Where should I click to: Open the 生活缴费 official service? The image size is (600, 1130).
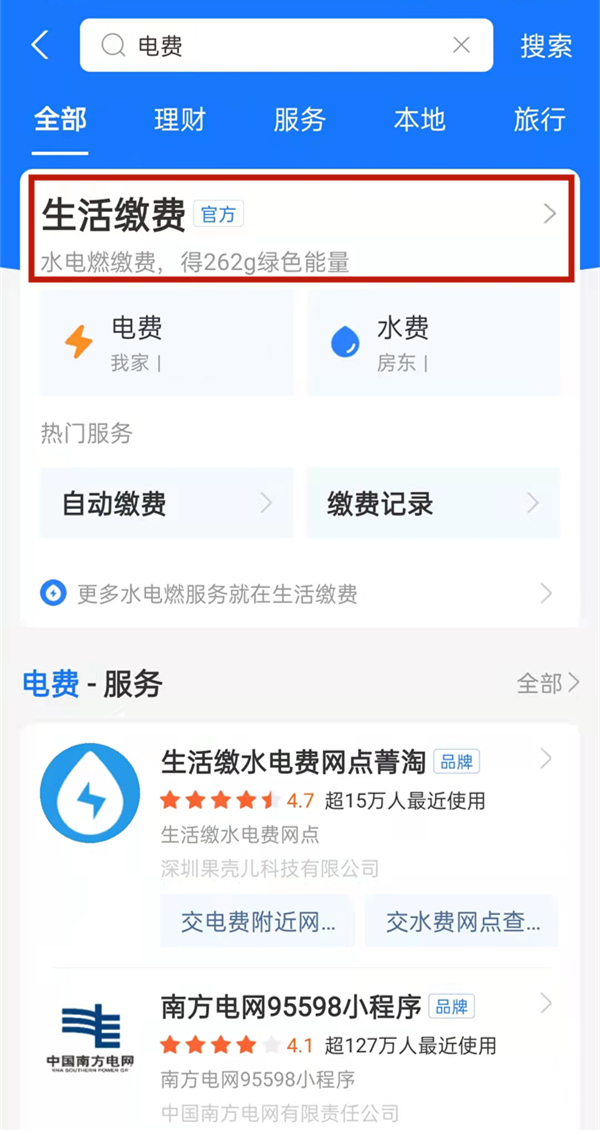click(300, 228)
